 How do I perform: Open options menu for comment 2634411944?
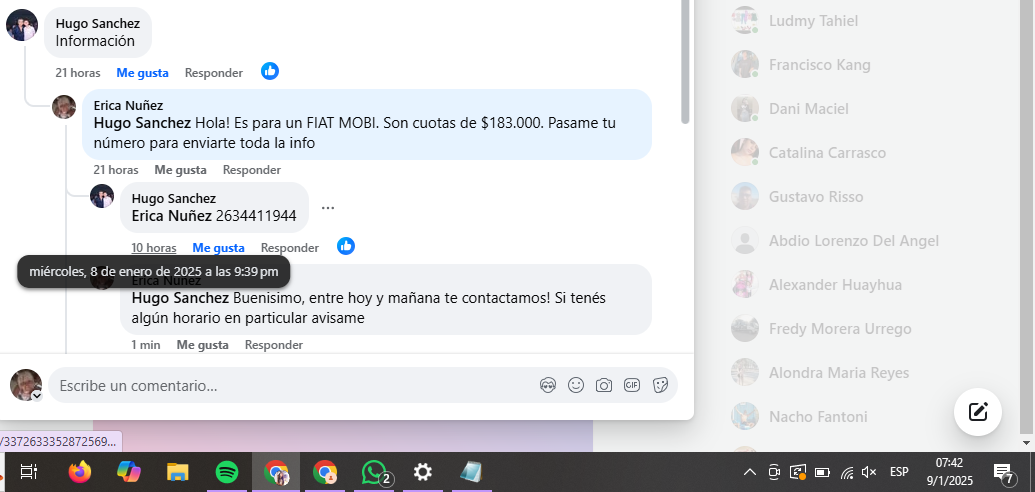[x=328, y=208]
